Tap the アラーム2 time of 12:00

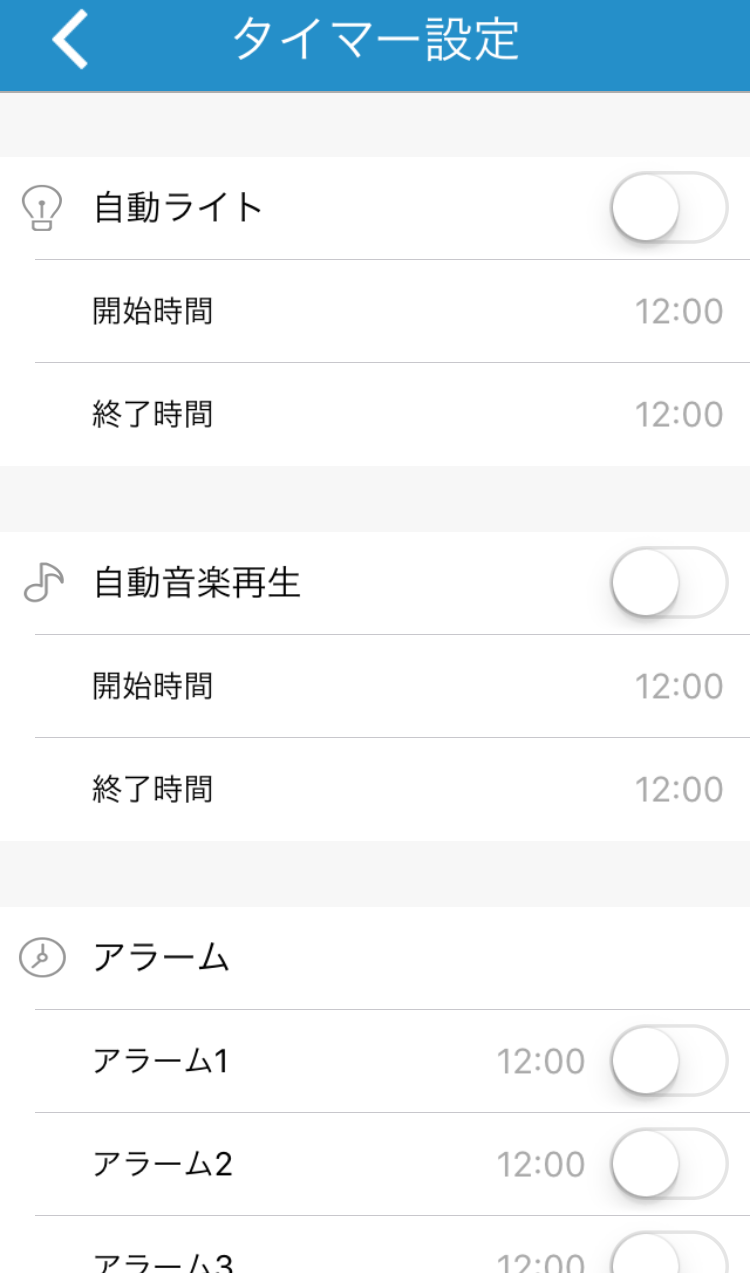click(x=541, y=1164)
